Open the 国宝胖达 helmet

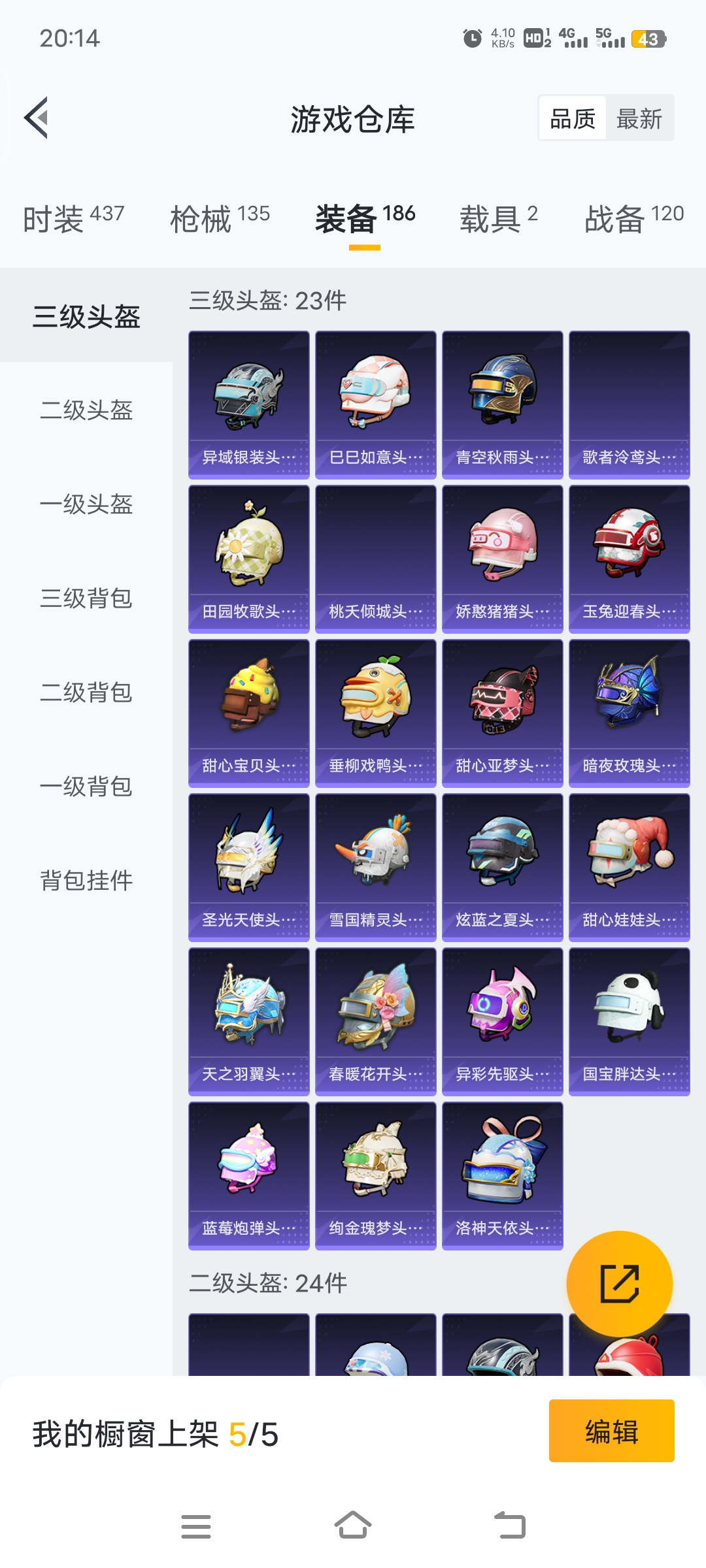[630, 1022]
